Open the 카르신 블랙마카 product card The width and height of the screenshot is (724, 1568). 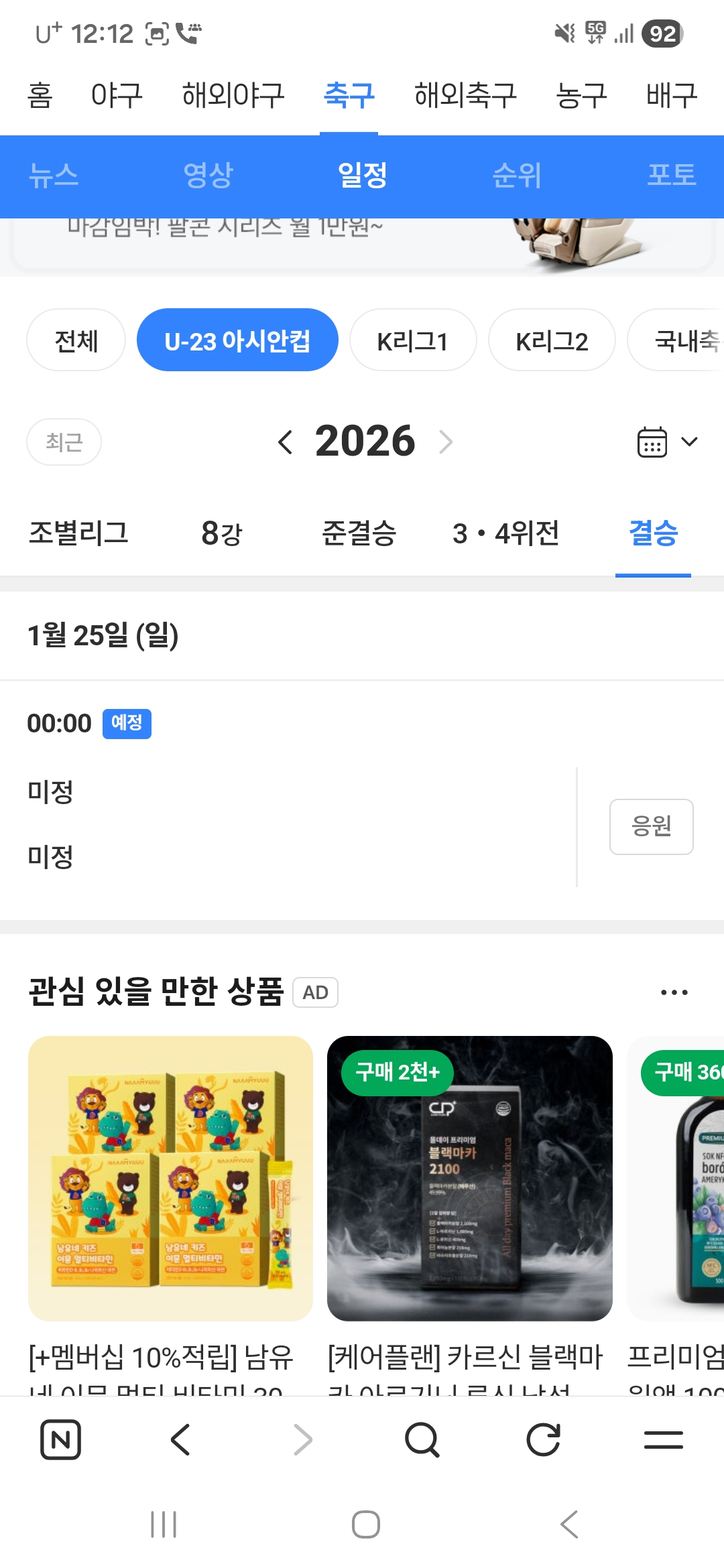469,1179
